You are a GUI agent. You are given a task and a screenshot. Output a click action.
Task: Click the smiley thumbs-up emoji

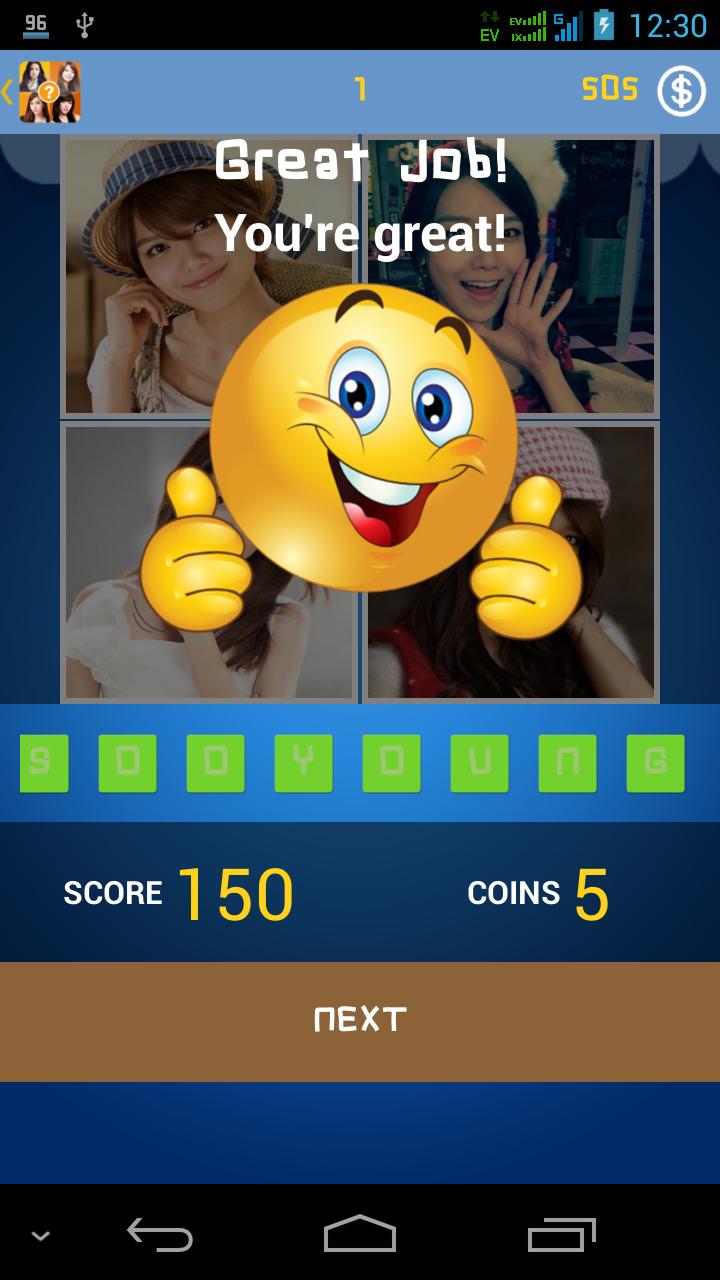[355, 455]
